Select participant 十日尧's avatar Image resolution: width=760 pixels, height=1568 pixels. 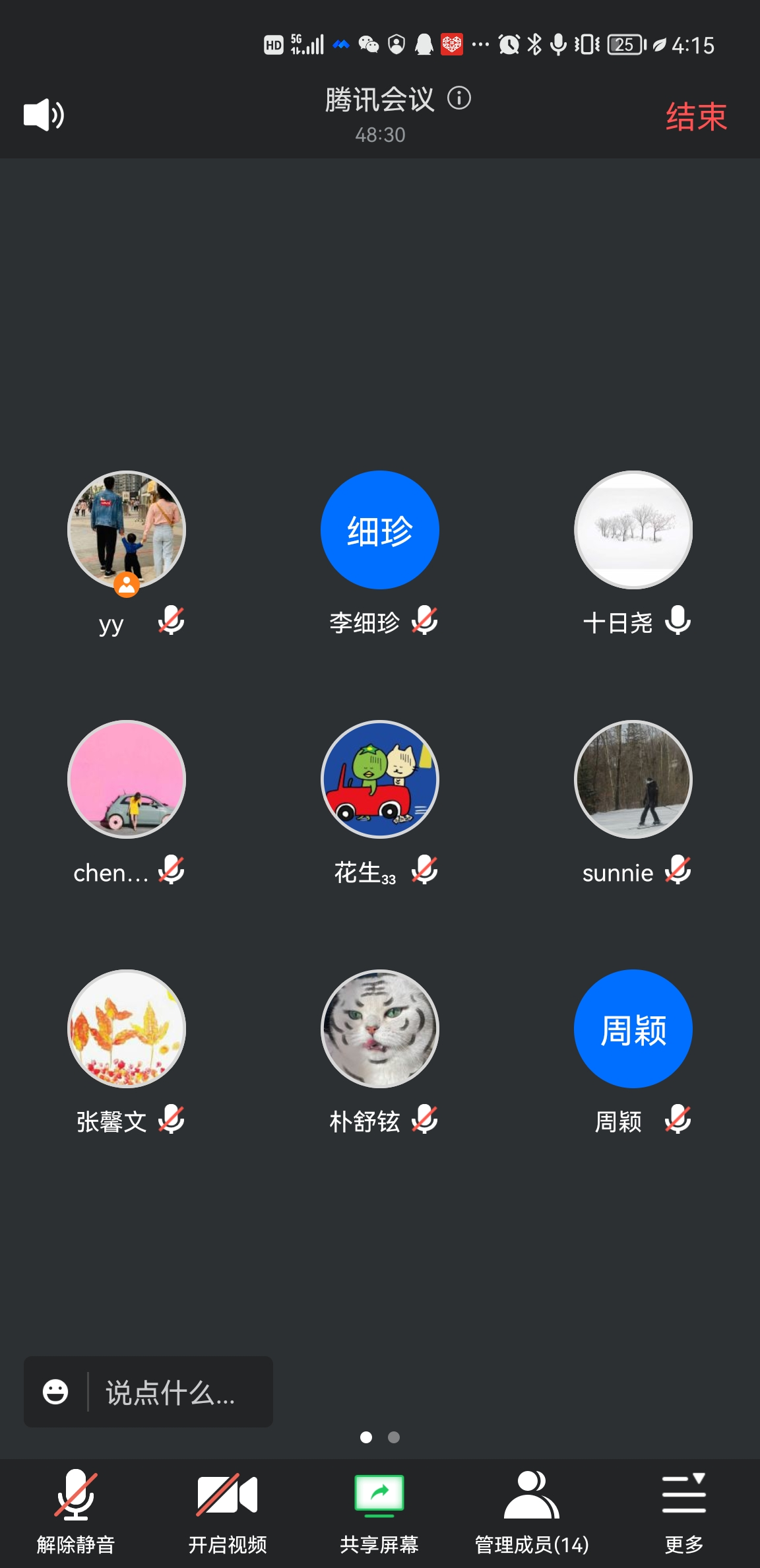pyautogui.click(x=633, y=530)
